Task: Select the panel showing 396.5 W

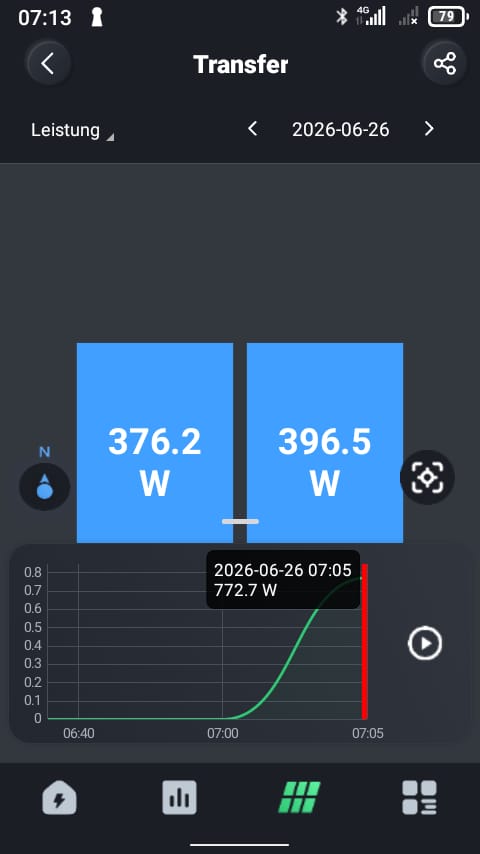Action: [325, 442]
